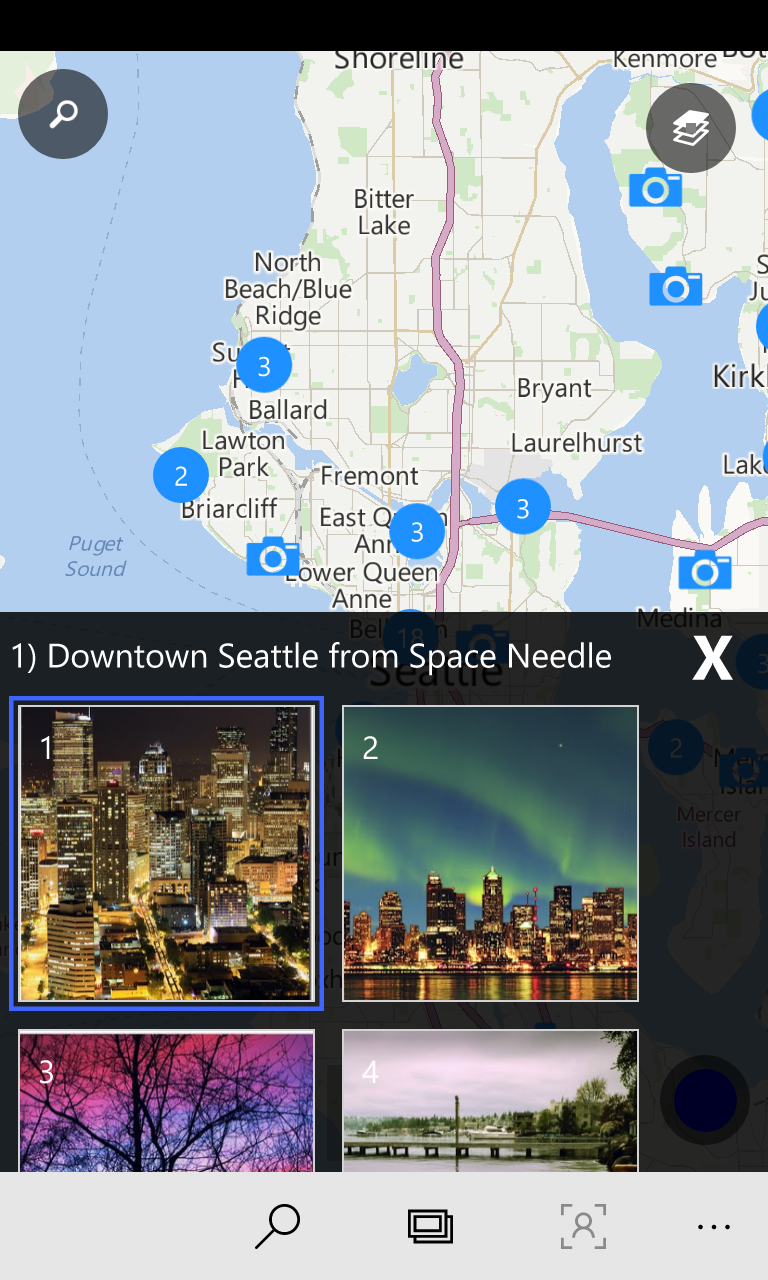Image resolution: width=768 pixels, height=1280 pixels.
Task: Open the map layers button
Action: [691, 128]
